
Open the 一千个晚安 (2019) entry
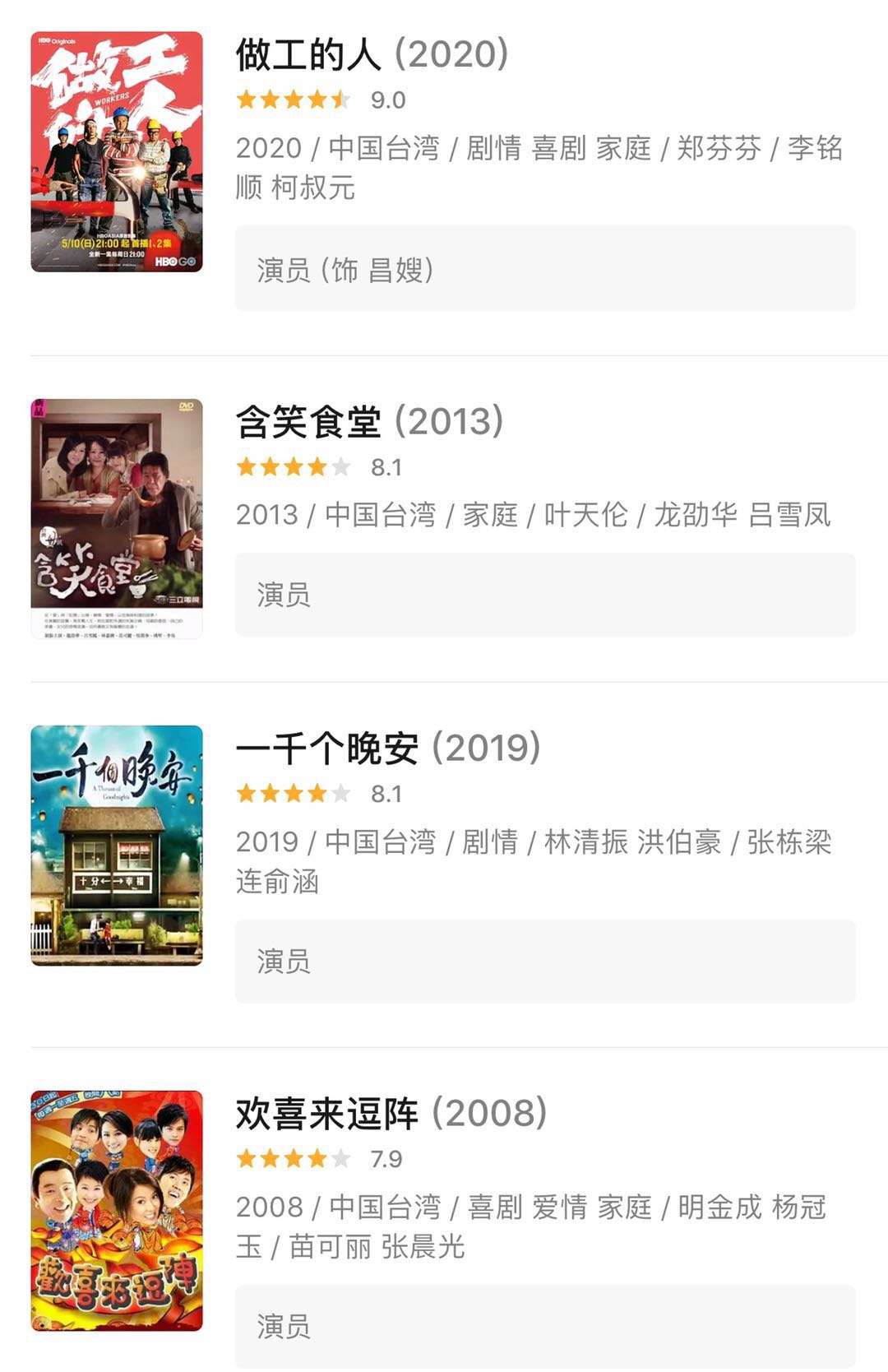388,749
